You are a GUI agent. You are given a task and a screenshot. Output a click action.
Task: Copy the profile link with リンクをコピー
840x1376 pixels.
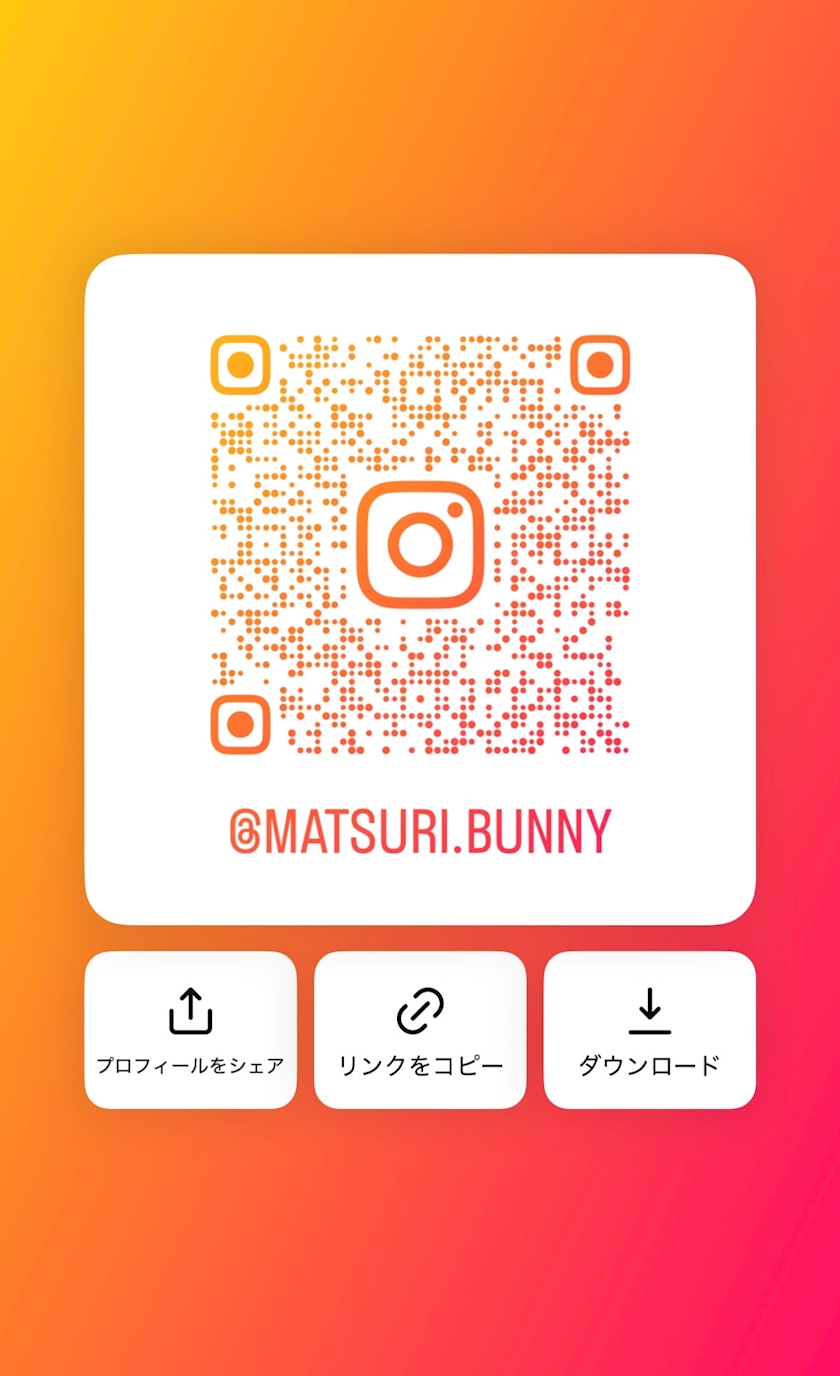[420, 1030]
